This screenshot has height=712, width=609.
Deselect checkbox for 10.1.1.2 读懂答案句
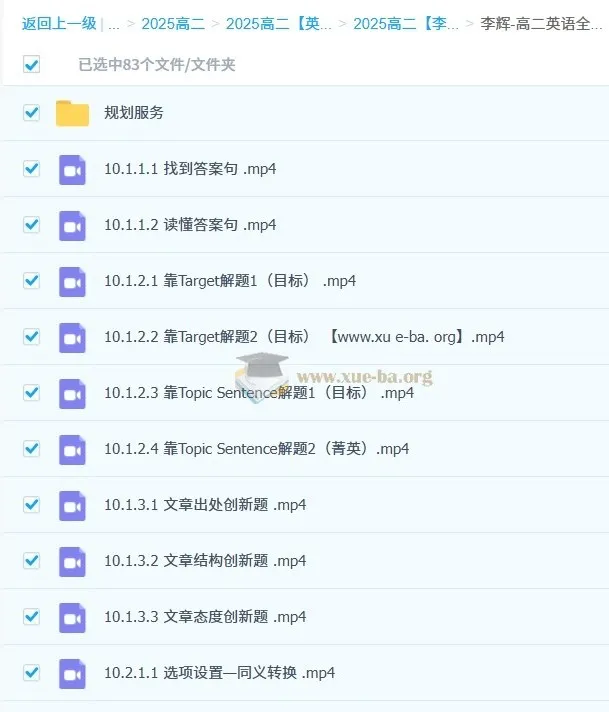click(x=31, y=225)
